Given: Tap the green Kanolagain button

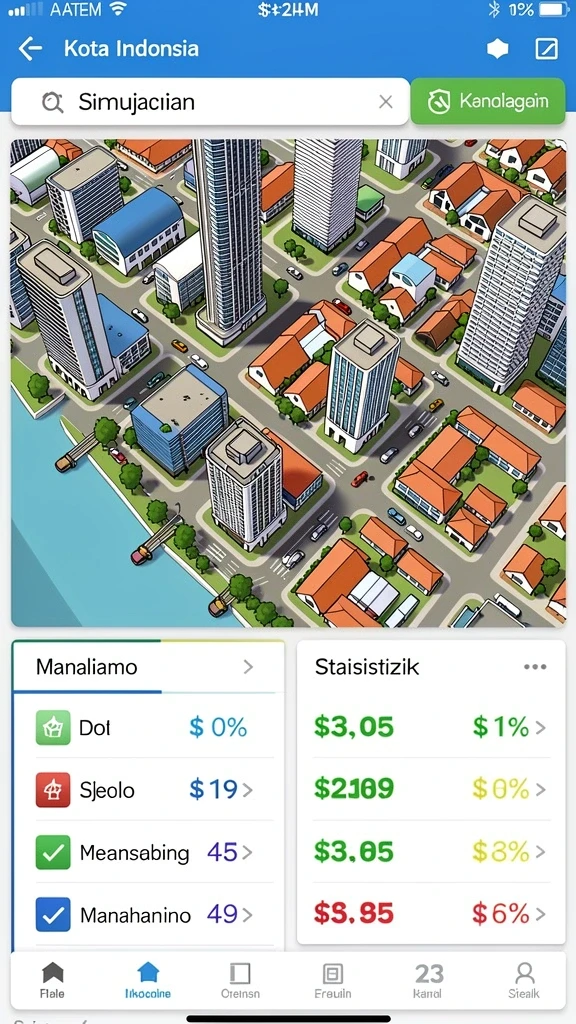Looking at the screenshot, I should [x=488, y=101].
